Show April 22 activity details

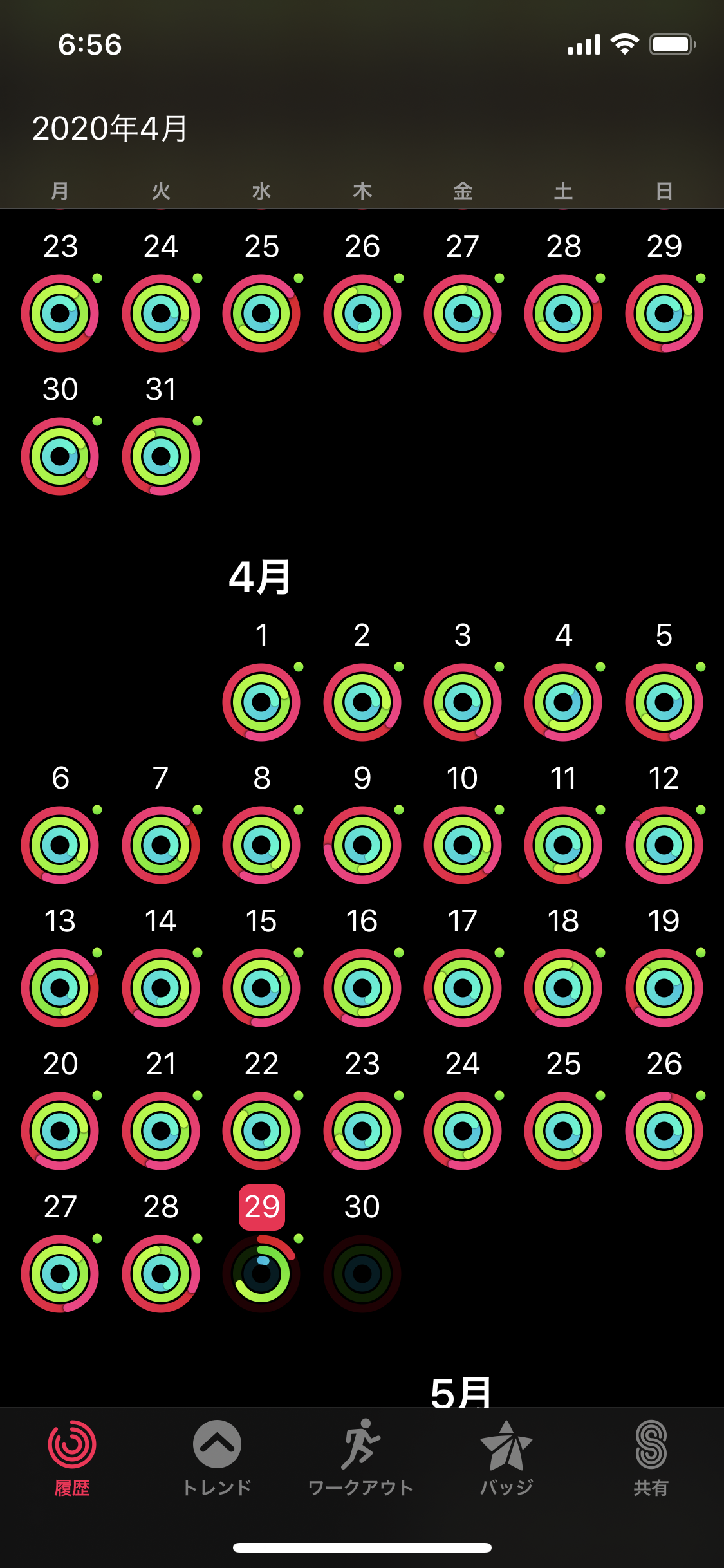click(x=261, y=1130)
